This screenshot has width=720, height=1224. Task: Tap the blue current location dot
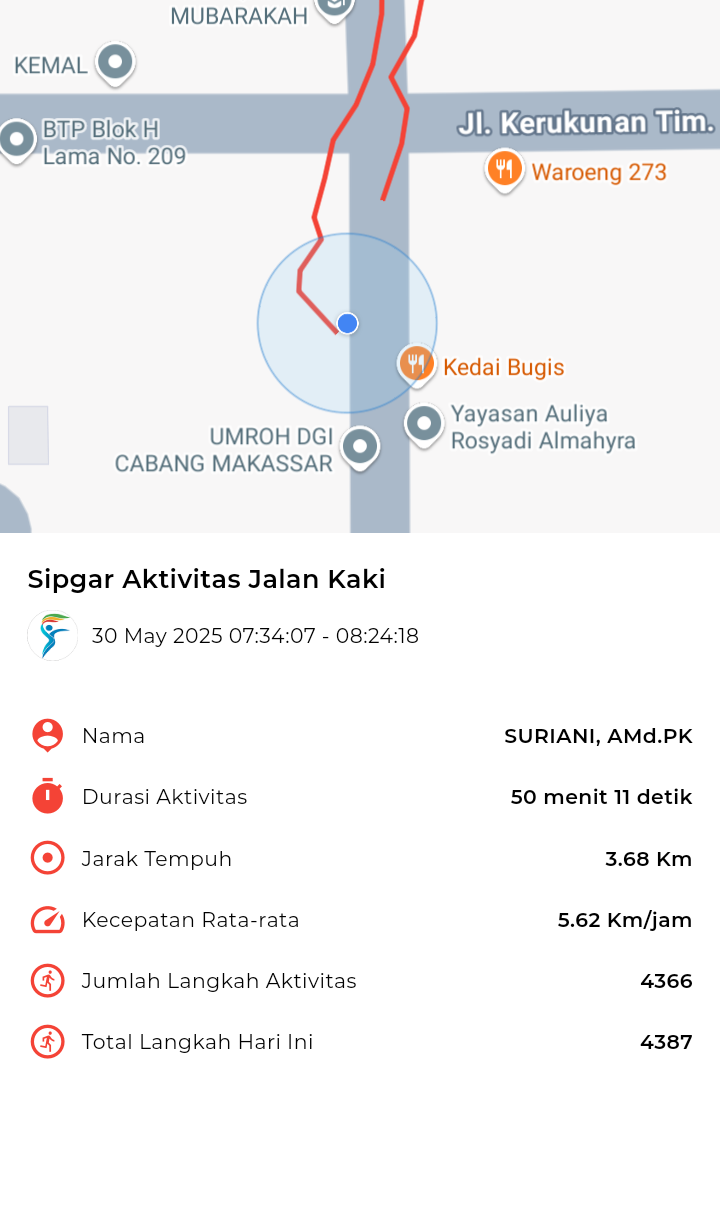coord(346,323)
